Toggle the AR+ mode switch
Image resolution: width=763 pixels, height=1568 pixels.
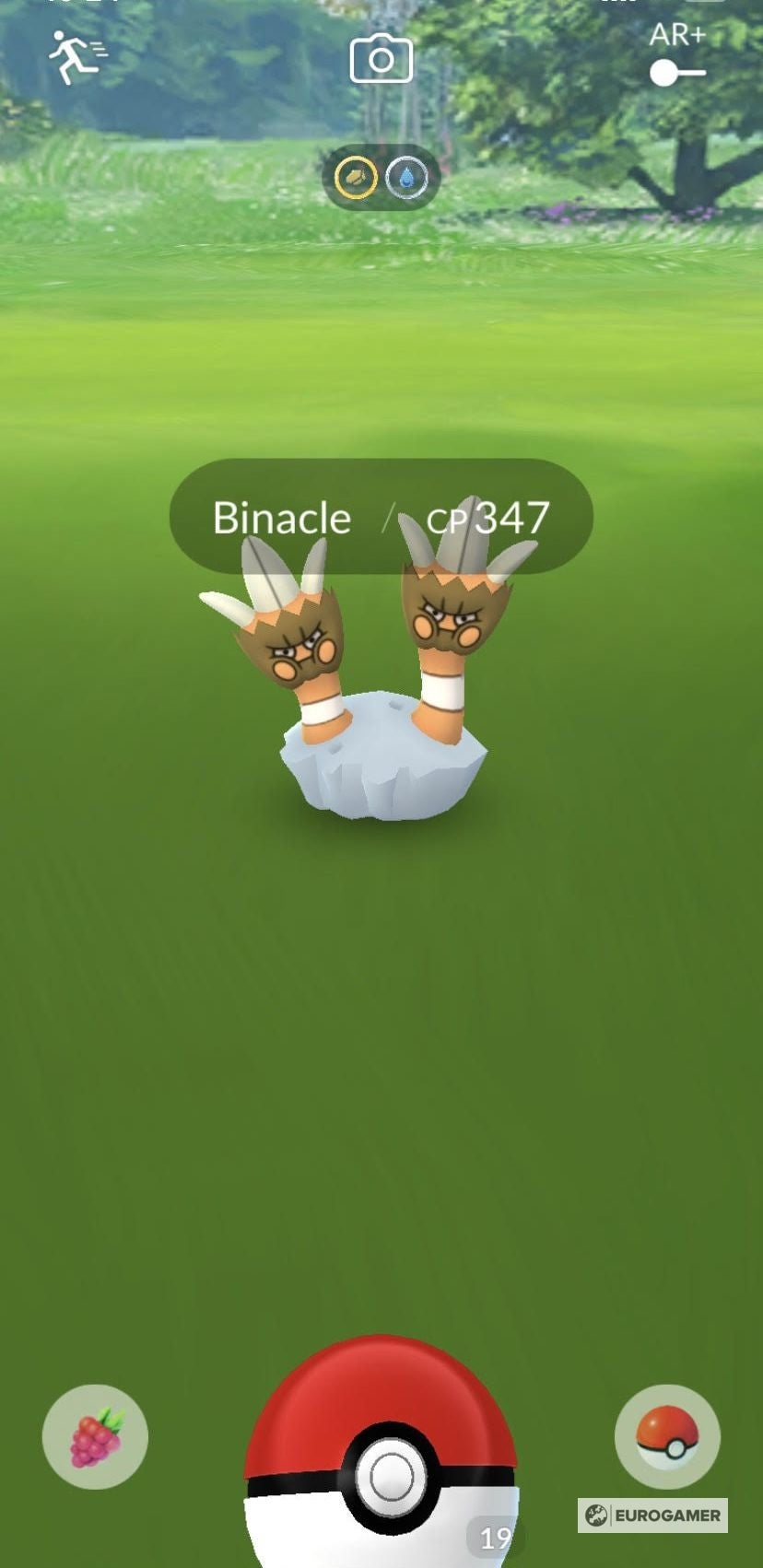677,72
